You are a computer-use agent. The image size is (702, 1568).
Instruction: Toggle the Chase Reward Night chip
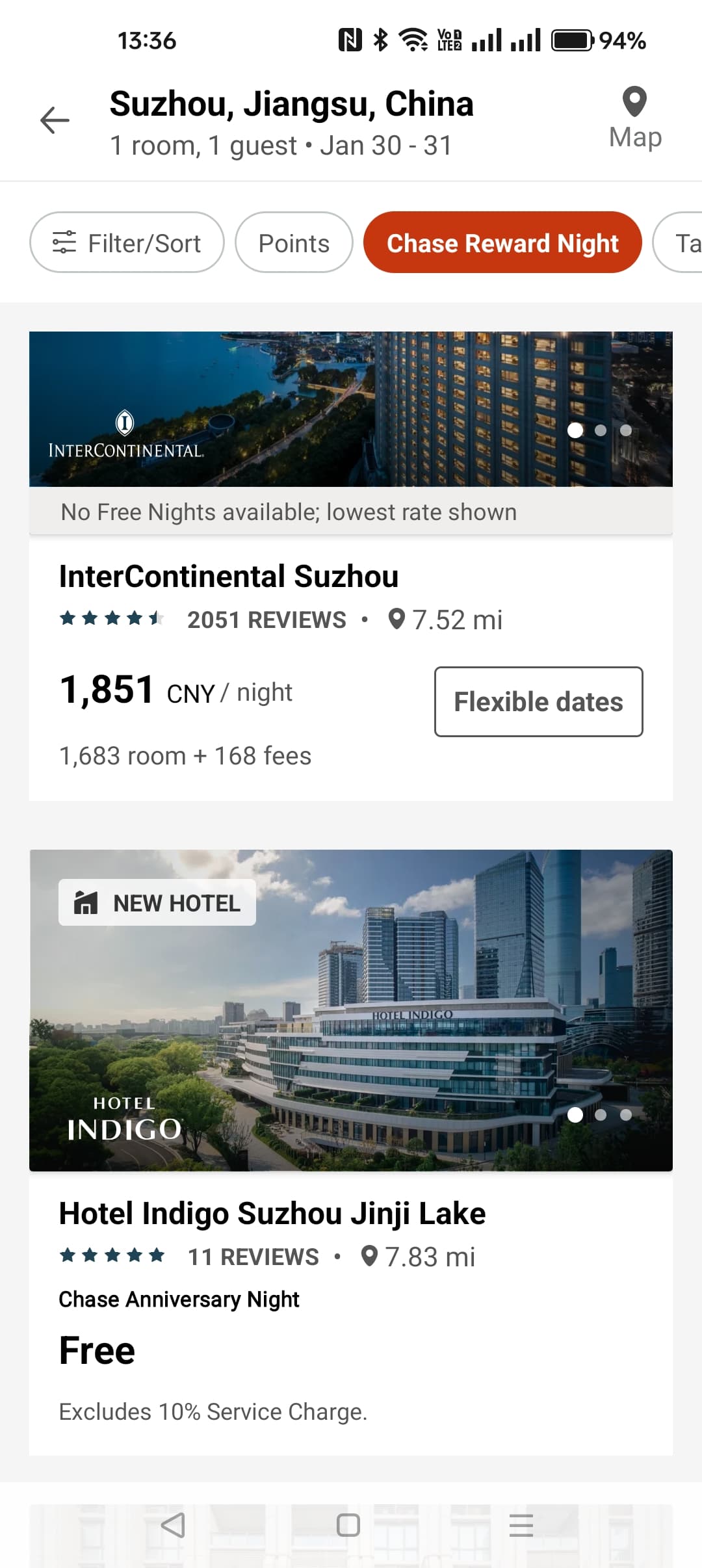coord(502,242)
